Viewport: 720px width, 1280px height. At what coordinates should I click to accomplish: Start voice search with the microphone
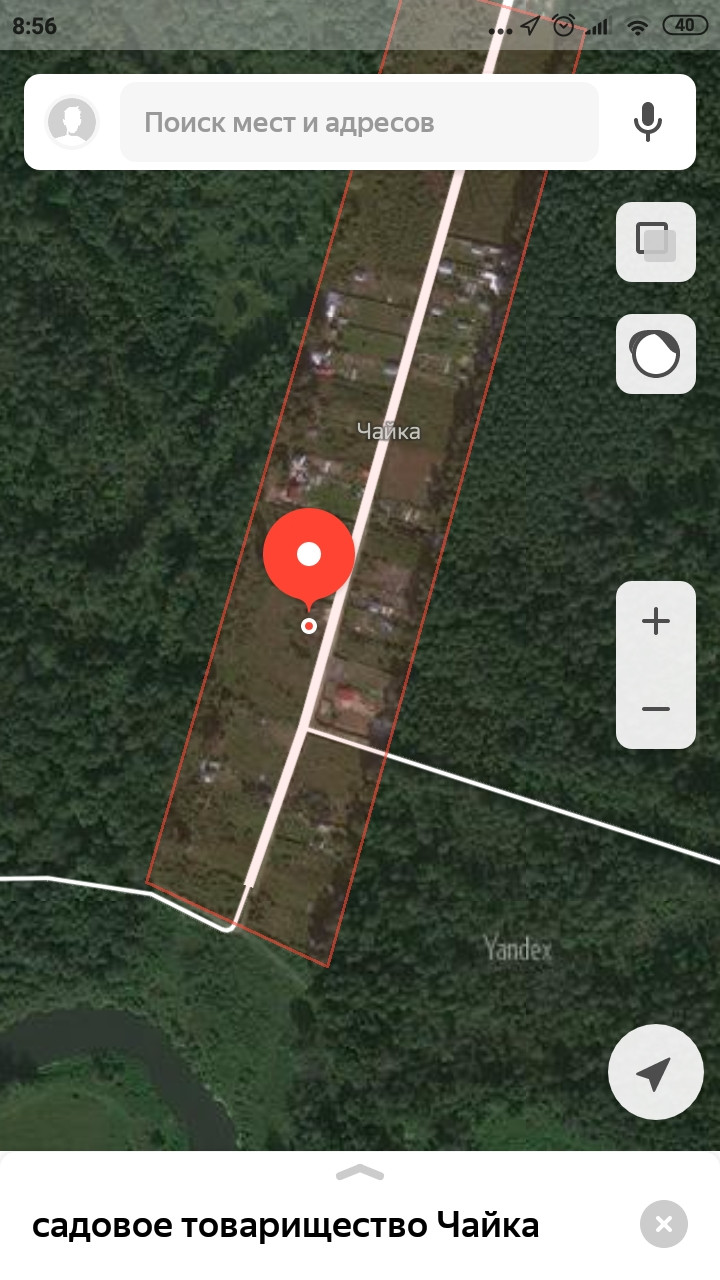tap(647, 122)
